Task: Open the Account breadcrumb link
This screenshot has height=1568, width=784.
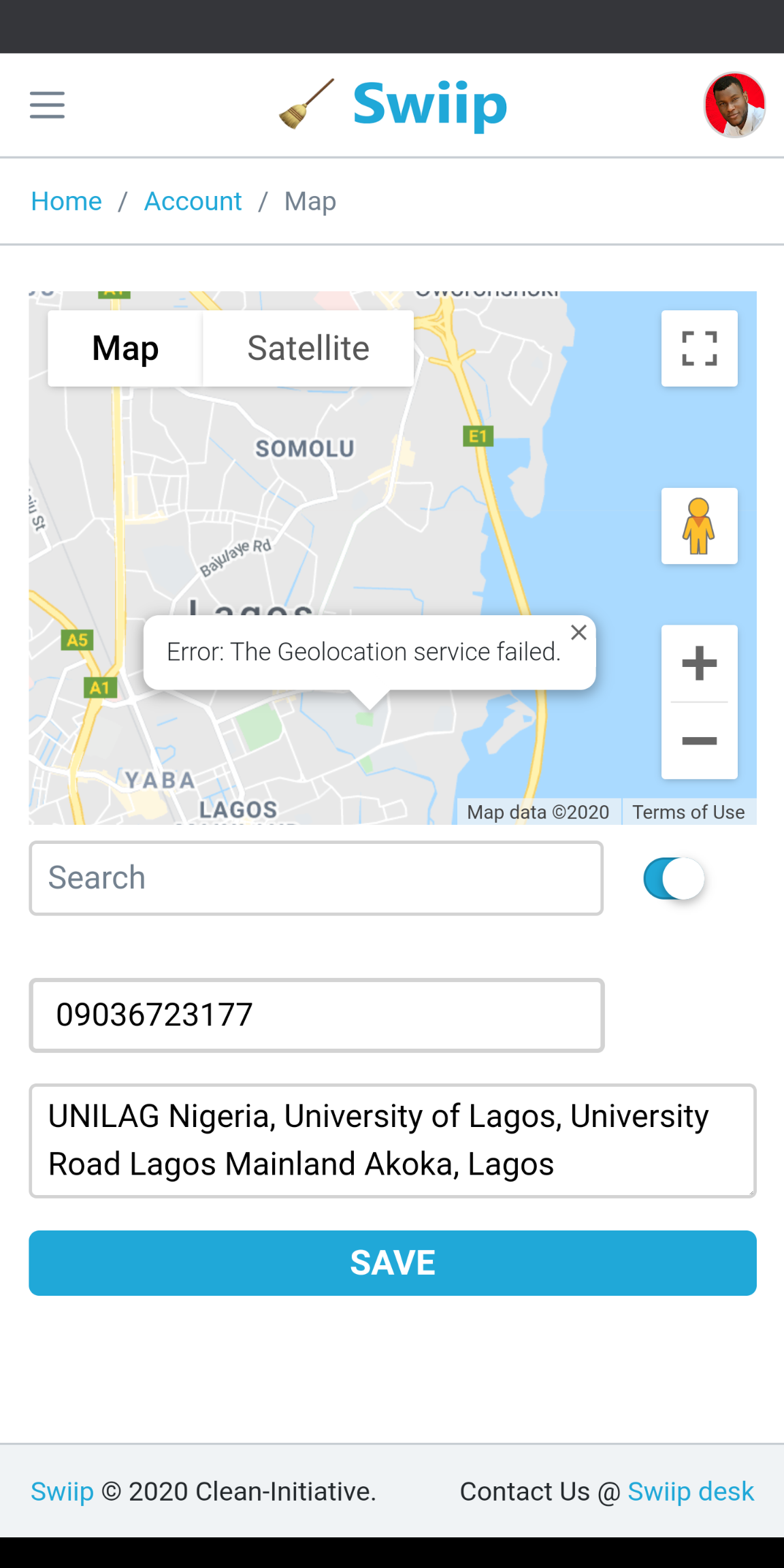Action: click(x=193, y=201)
